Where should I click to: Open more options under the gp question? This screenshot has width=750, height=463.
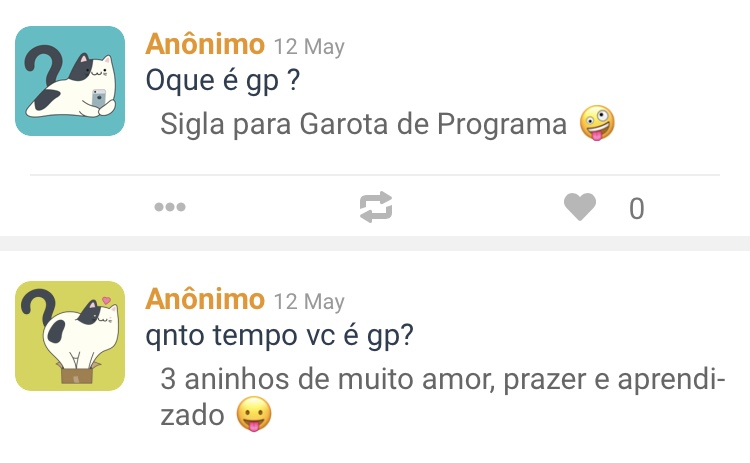[170, 208]
